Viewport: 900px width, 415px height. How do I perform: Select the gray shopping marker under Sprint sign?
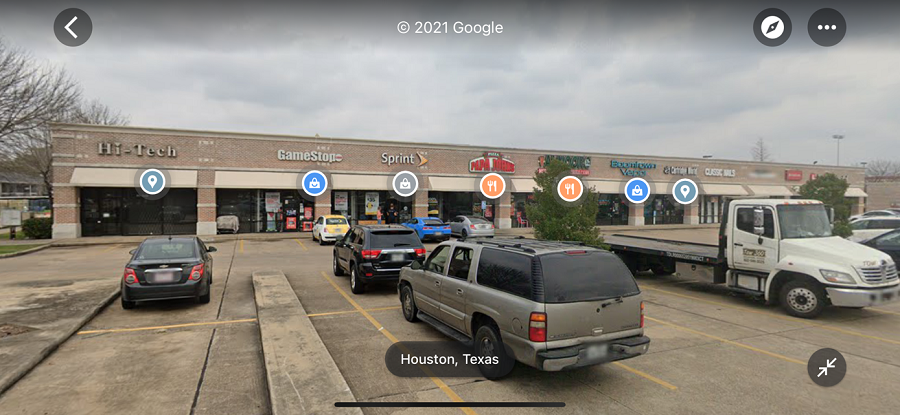[404, 183]
